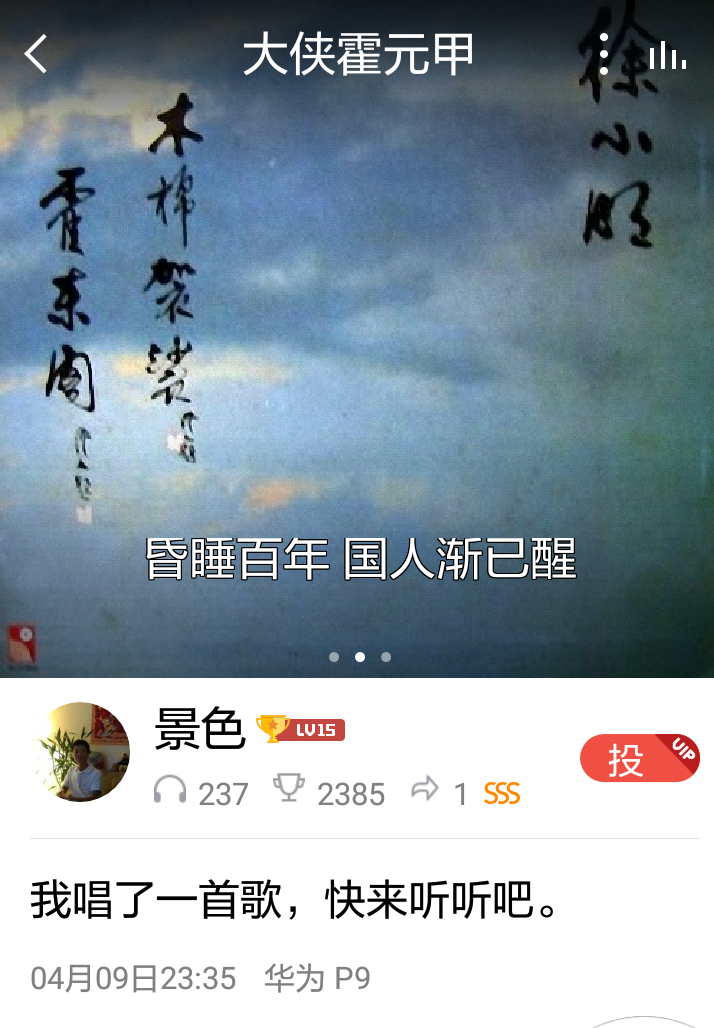This screenshot has width=714, height=1028.
Task: Open the three-dot overflow menu
Action: [603, 54]
